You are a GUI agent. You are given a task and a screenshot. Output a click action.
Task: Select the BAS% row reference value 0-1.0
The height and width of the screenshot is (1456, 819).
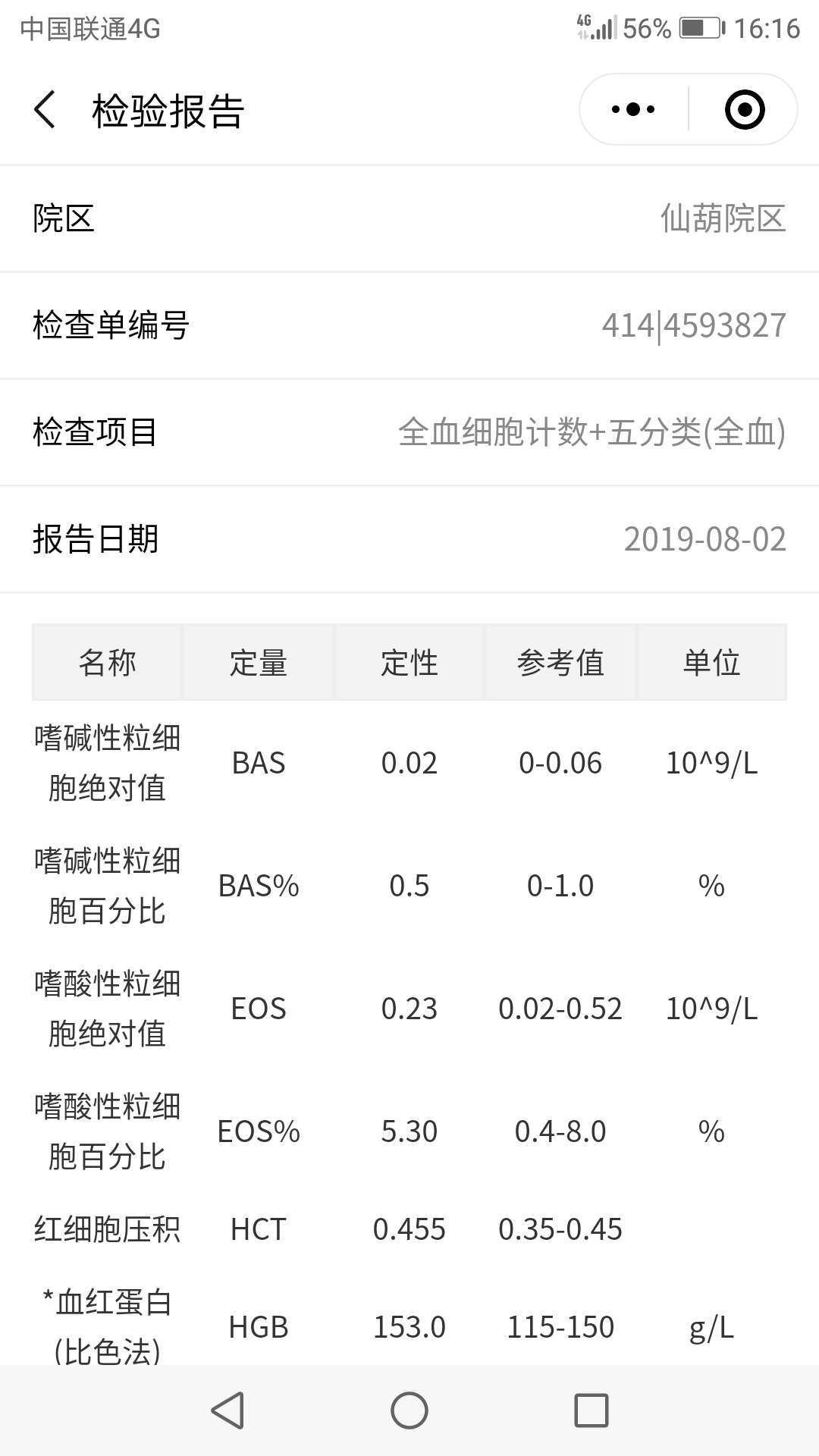[561, 886]
